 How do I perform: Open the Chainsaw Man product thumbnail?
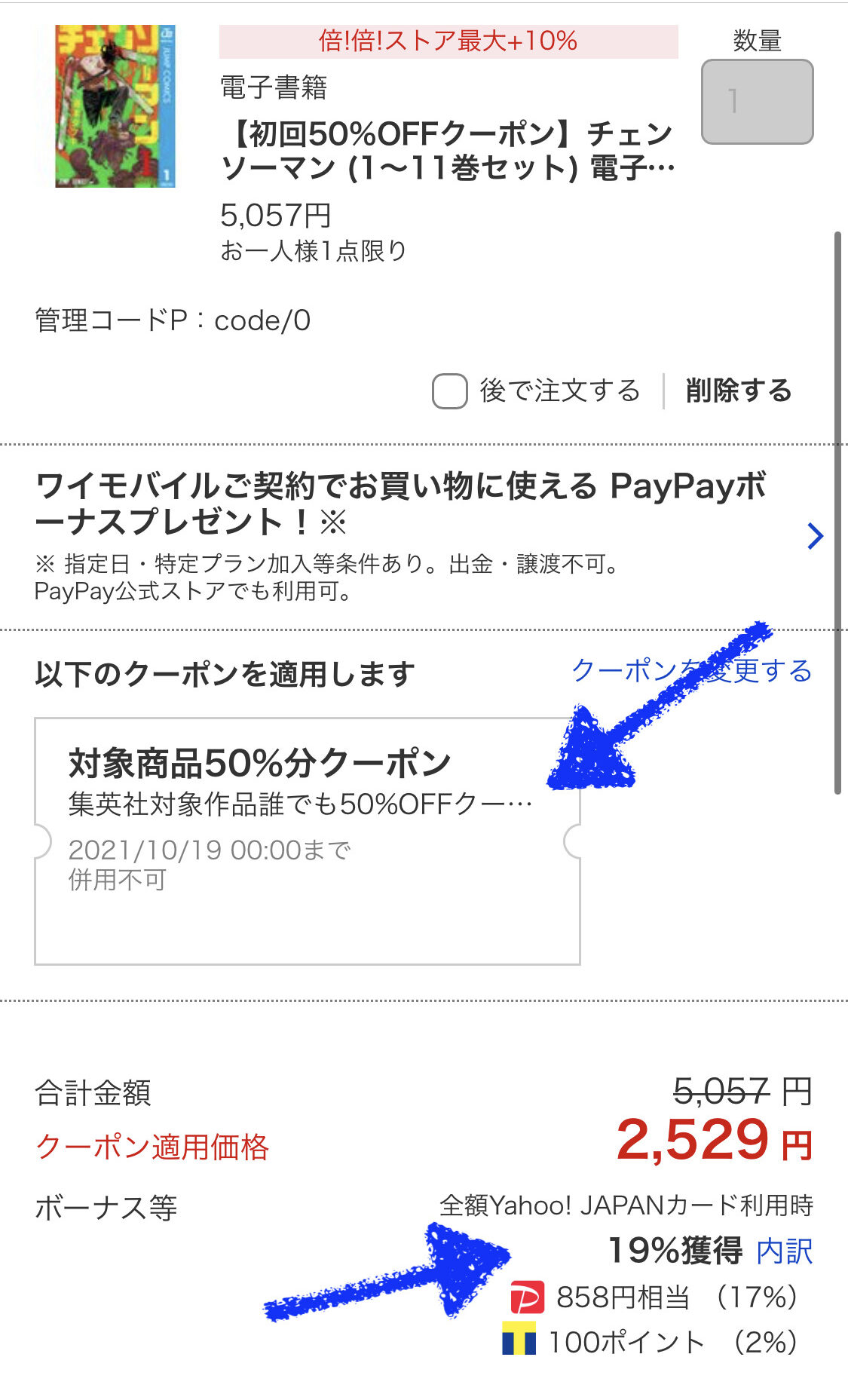[x=115, y=106]
